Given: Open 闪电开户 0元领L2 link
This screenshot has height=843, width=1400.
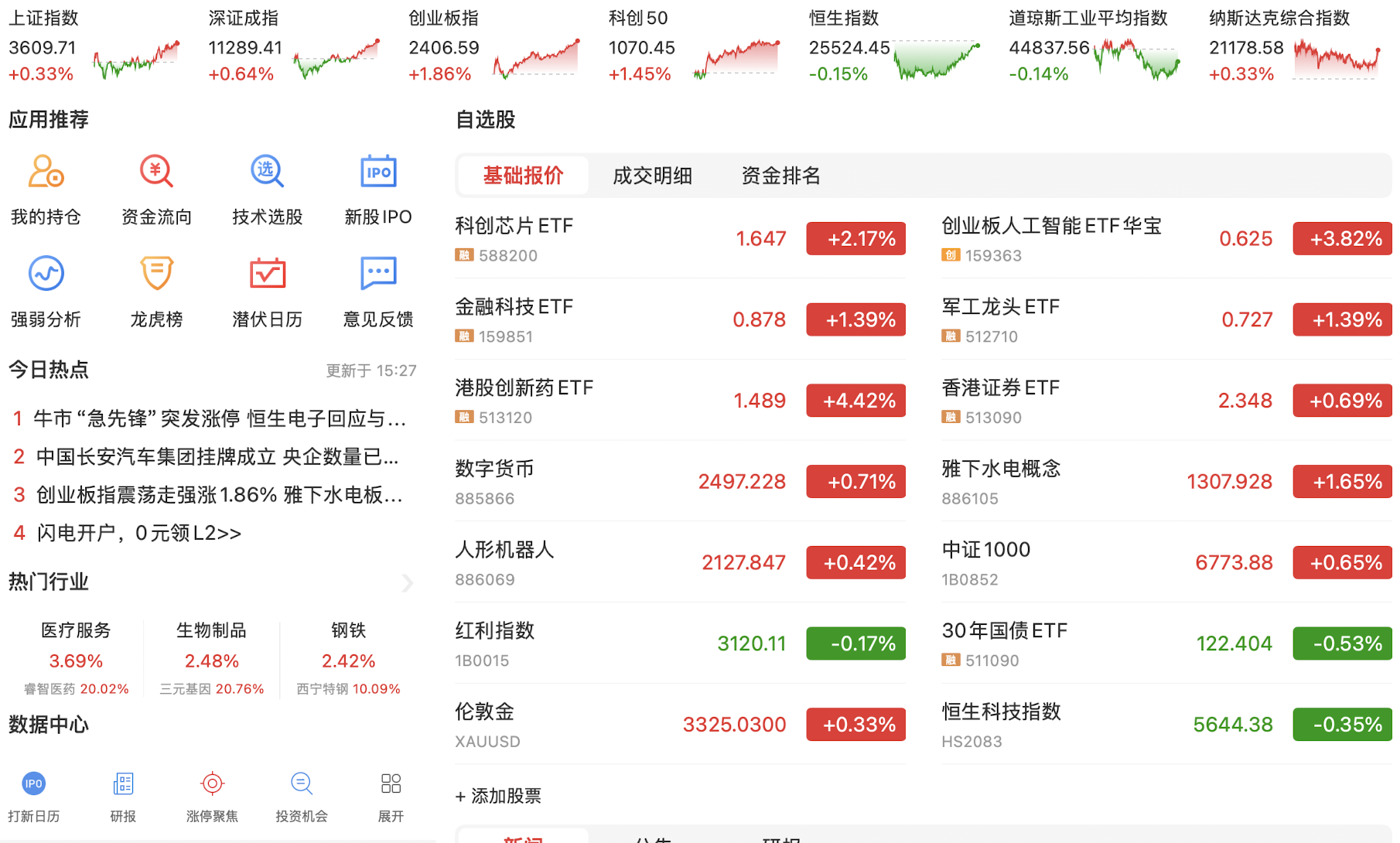Looking at the screenshot, I should [139, 533].
